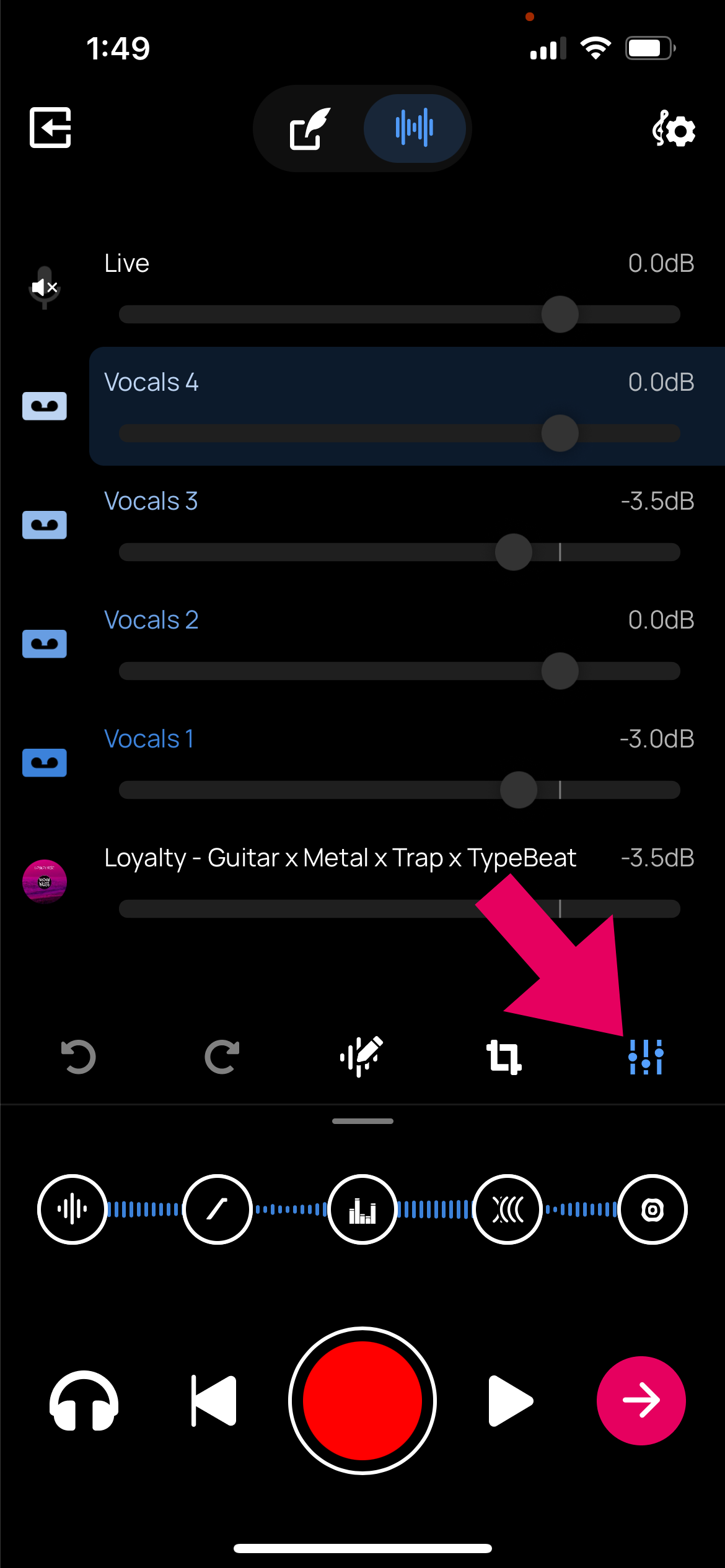This screenshot has height=1568, width=725.
Task: Play the track
Action: point(509,1401)
